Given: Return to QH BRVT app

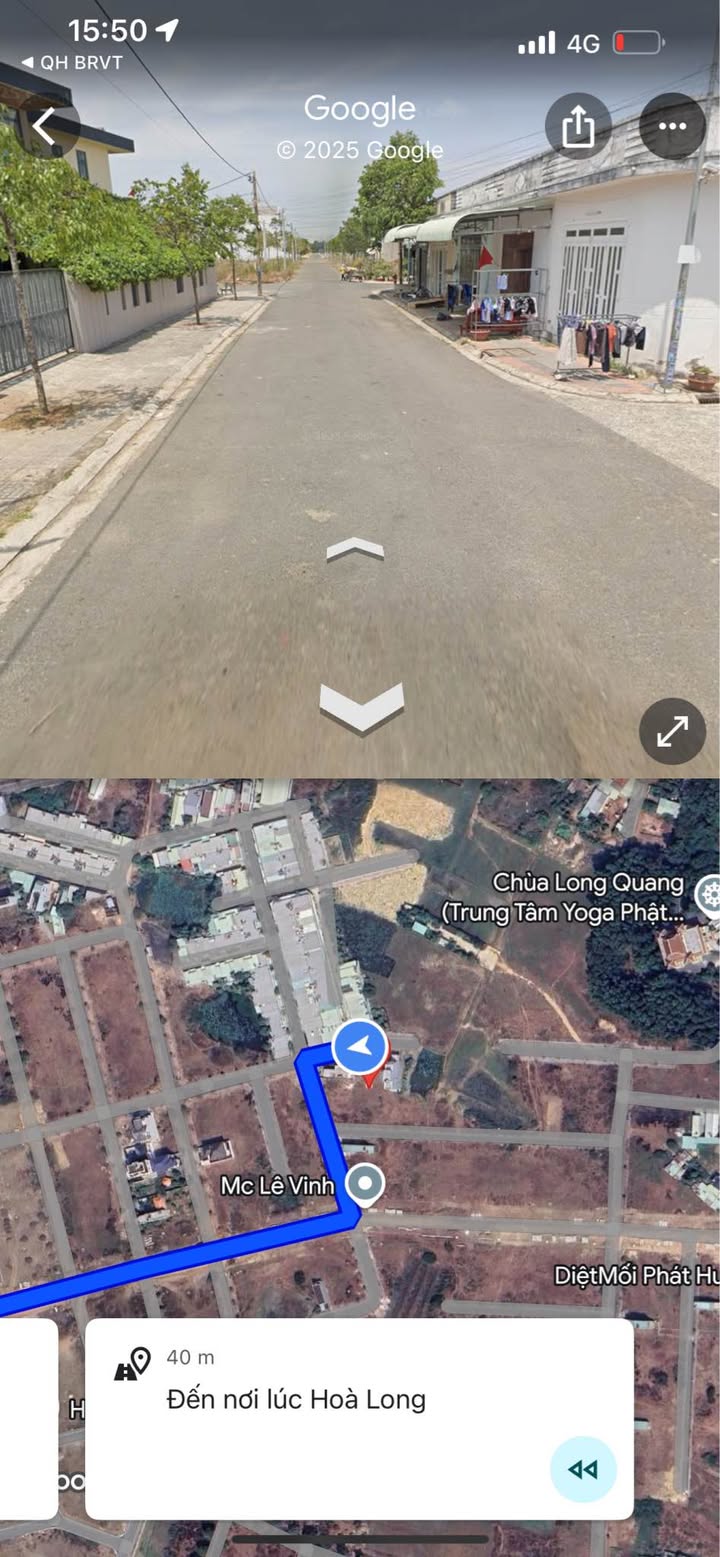Looking at the screenshot, I should click(72, 63).
